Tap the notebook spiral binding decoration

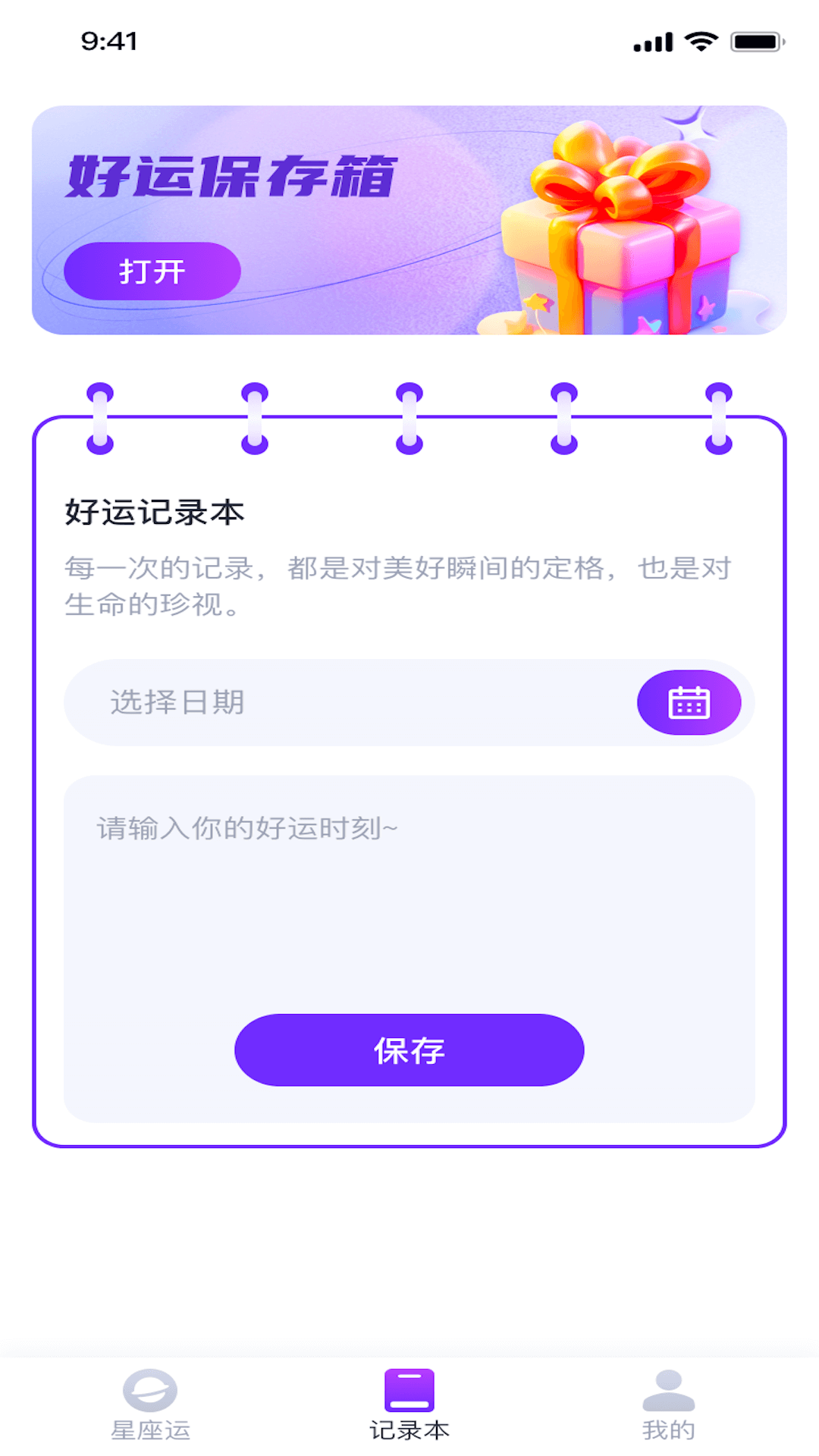point(409,417)
